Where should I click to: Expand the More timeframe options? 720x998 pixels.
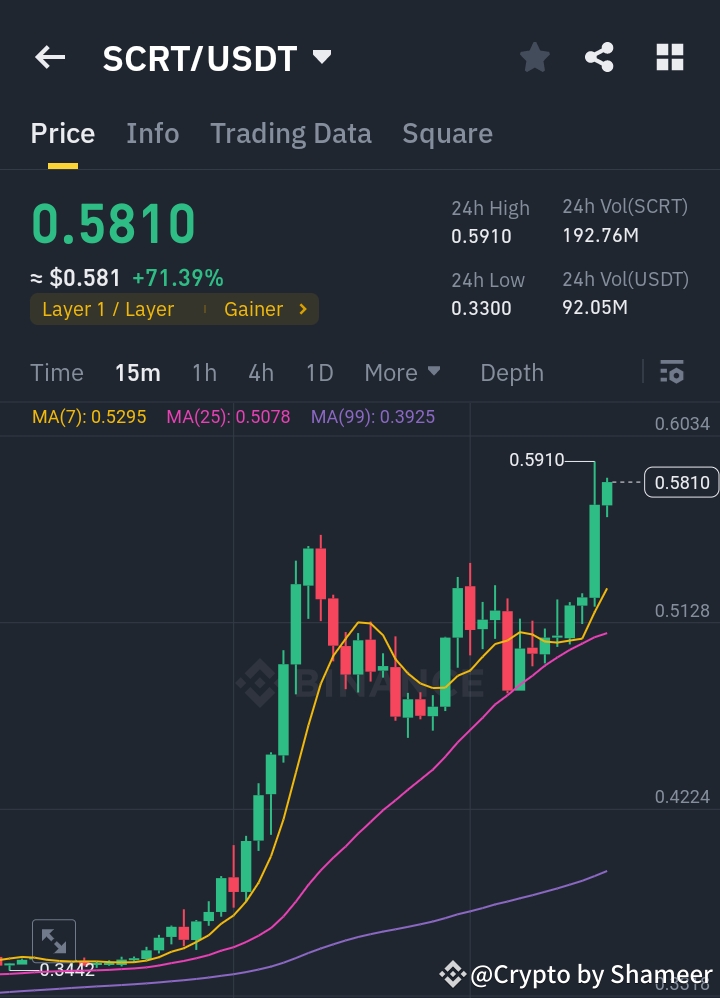(x=402, y=372)
